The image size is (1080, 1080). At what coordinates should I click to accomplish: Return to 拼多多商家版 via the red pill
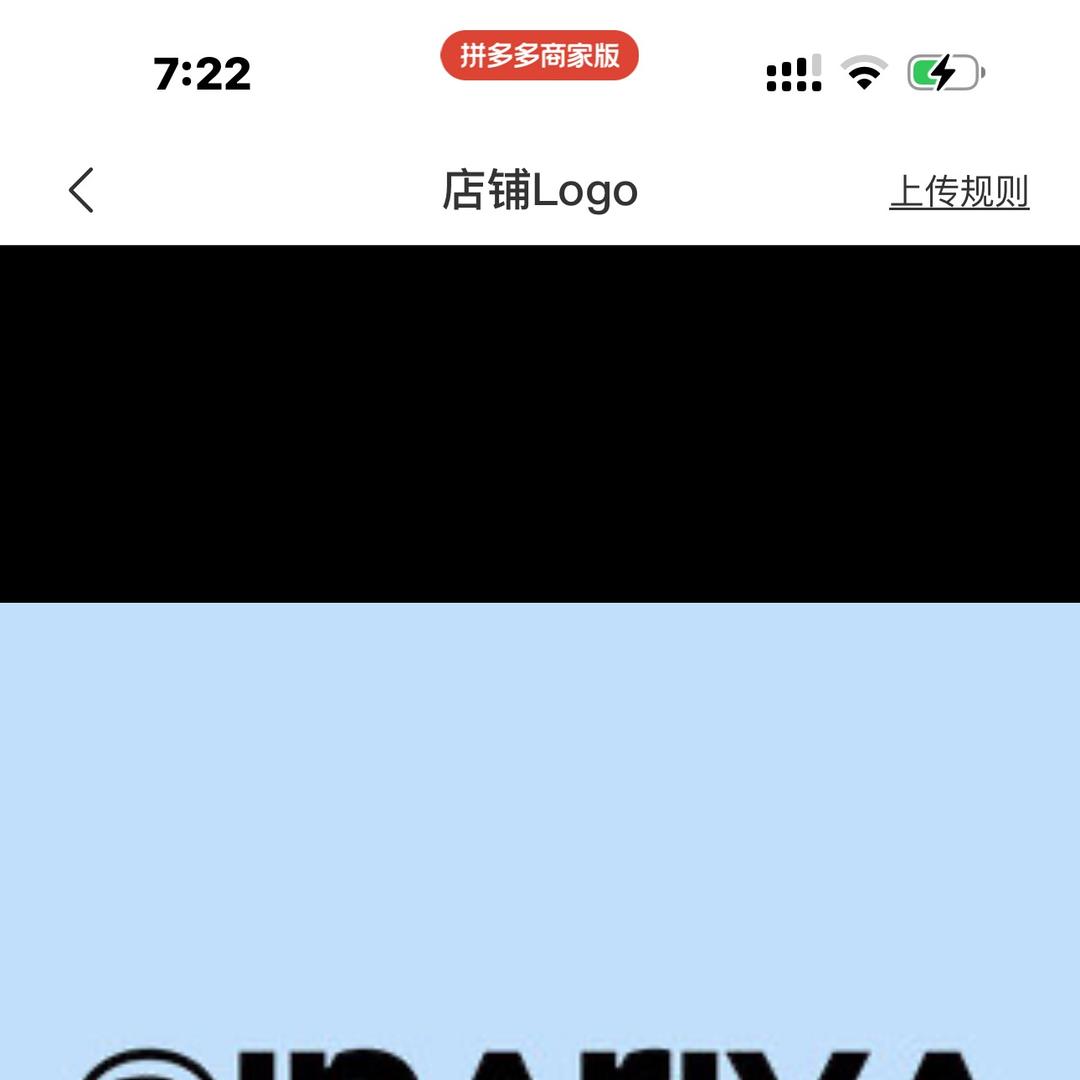coord(539,56)
